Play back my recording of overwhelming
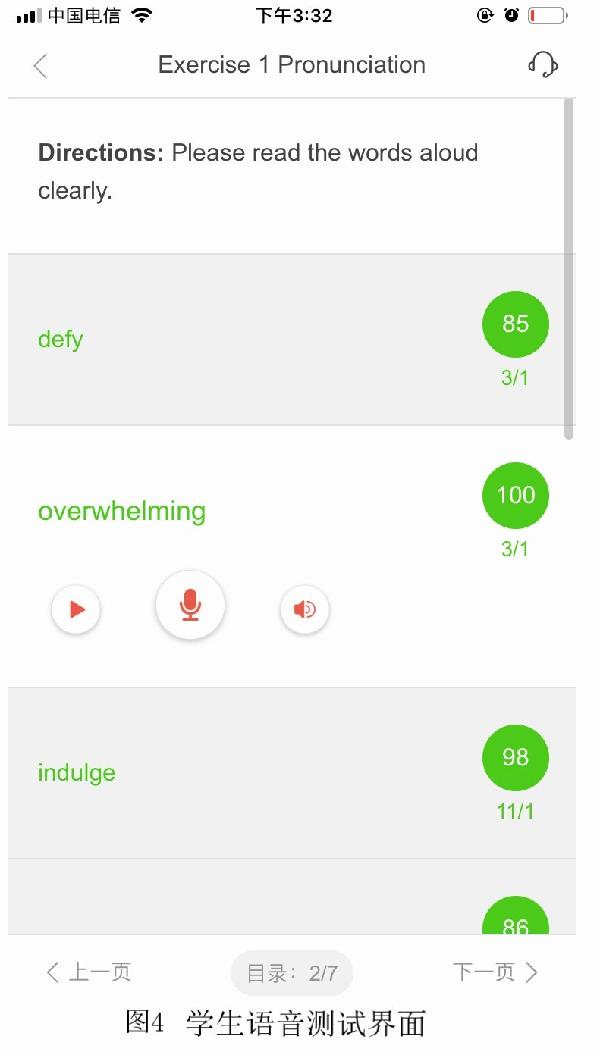Image resolution: width=600 pixels, height=1055 pixels. [76, 610]
